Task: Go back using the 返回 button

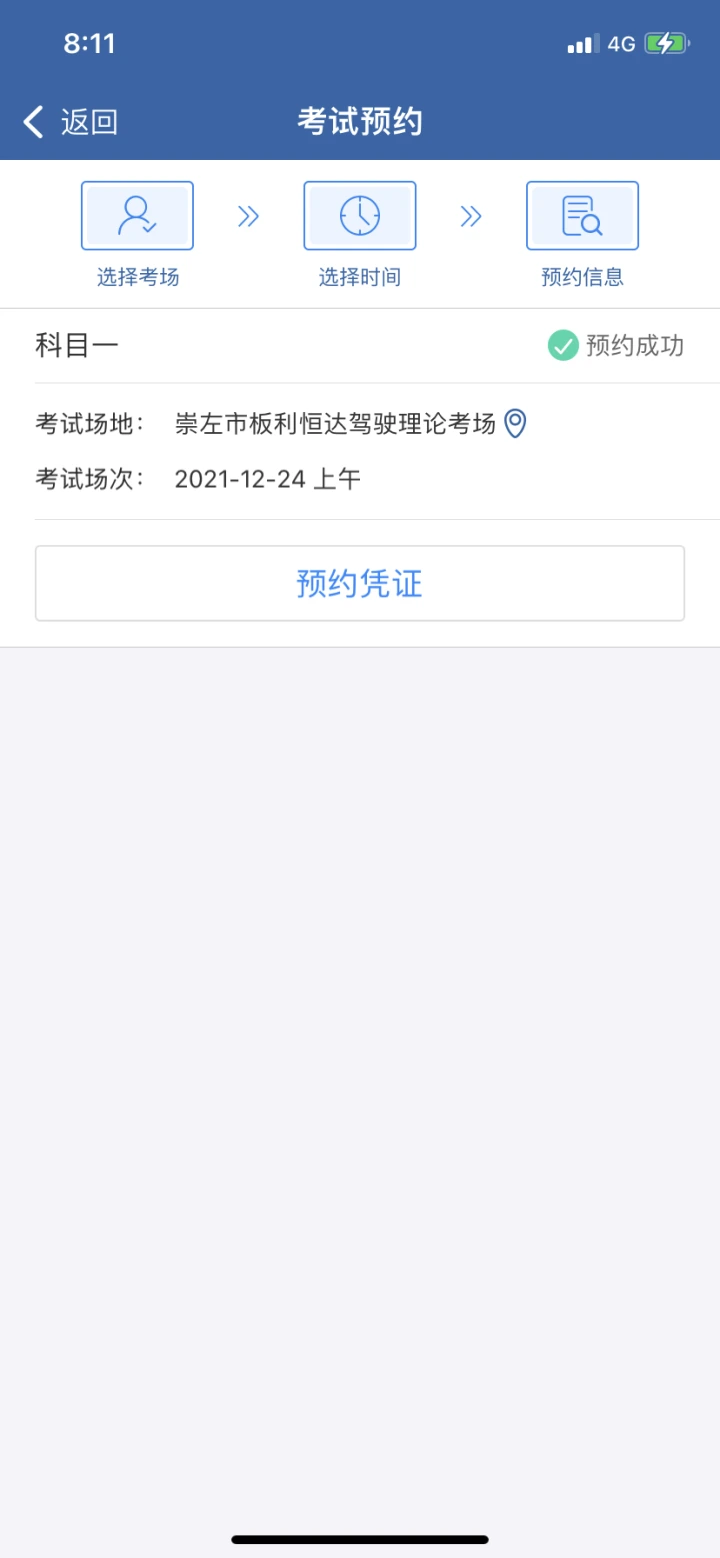Action: pos(70,122)
